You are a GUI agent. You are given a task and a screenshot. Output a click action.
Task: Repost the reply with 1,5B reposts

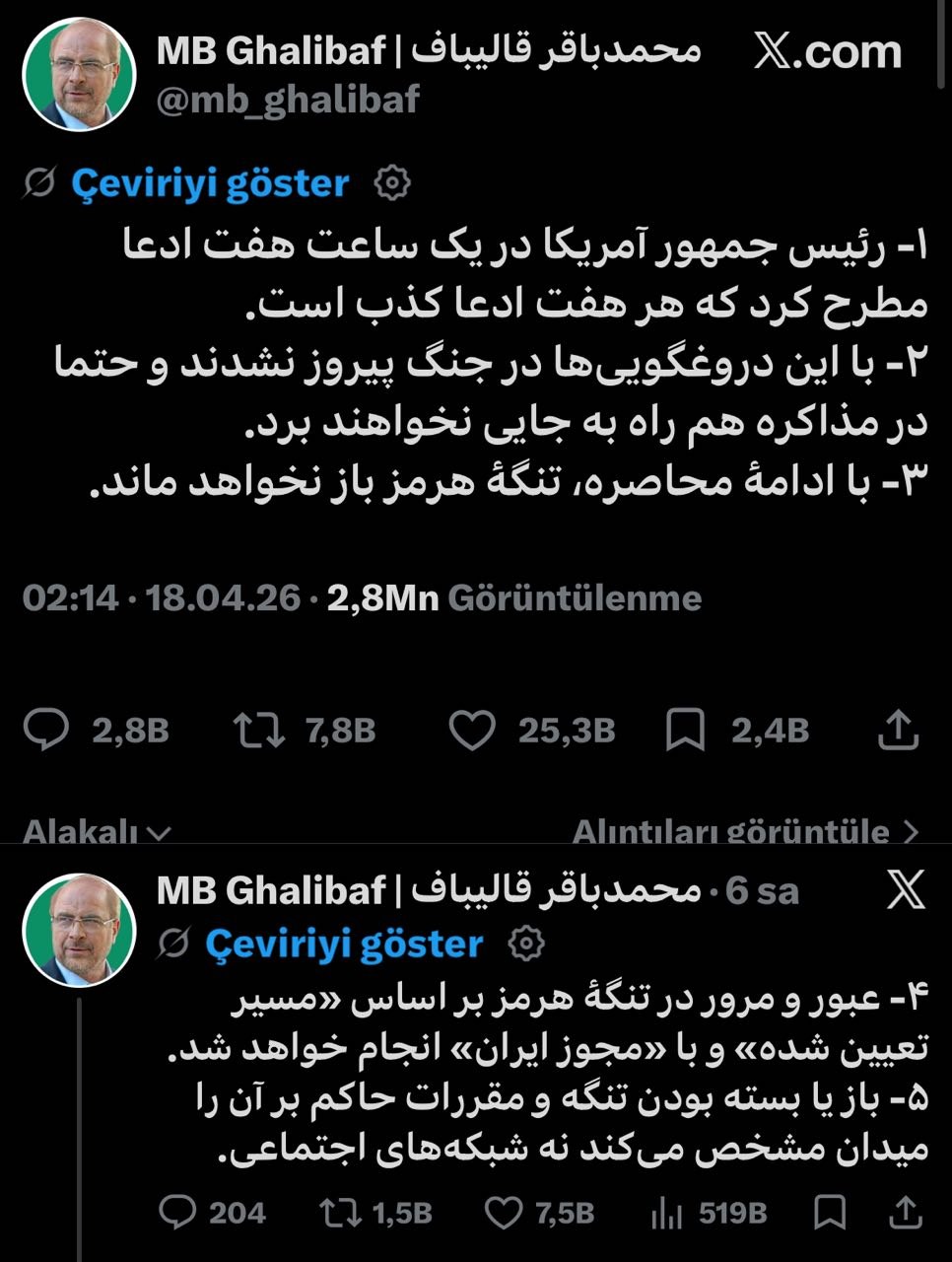click(343, 1212)
